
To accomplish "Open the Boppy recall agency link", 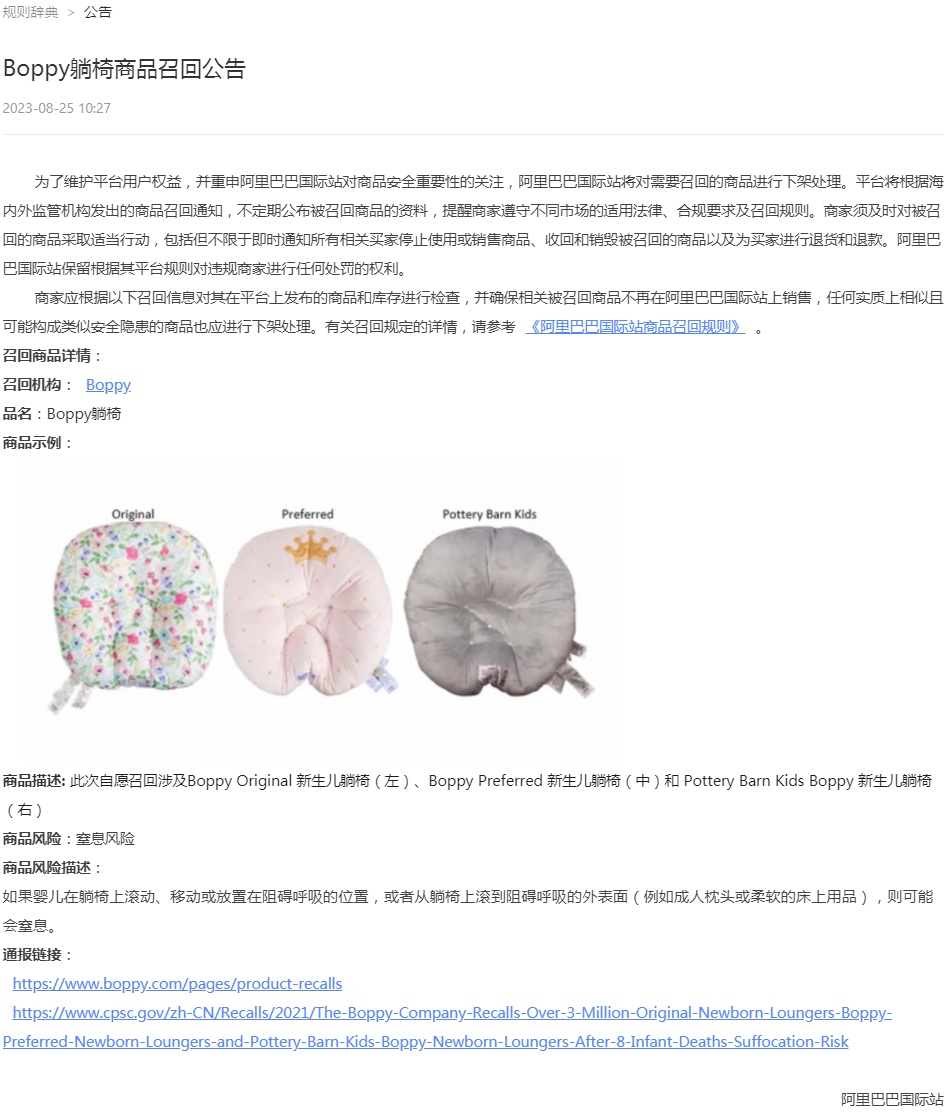I will [x=108, y=385].
